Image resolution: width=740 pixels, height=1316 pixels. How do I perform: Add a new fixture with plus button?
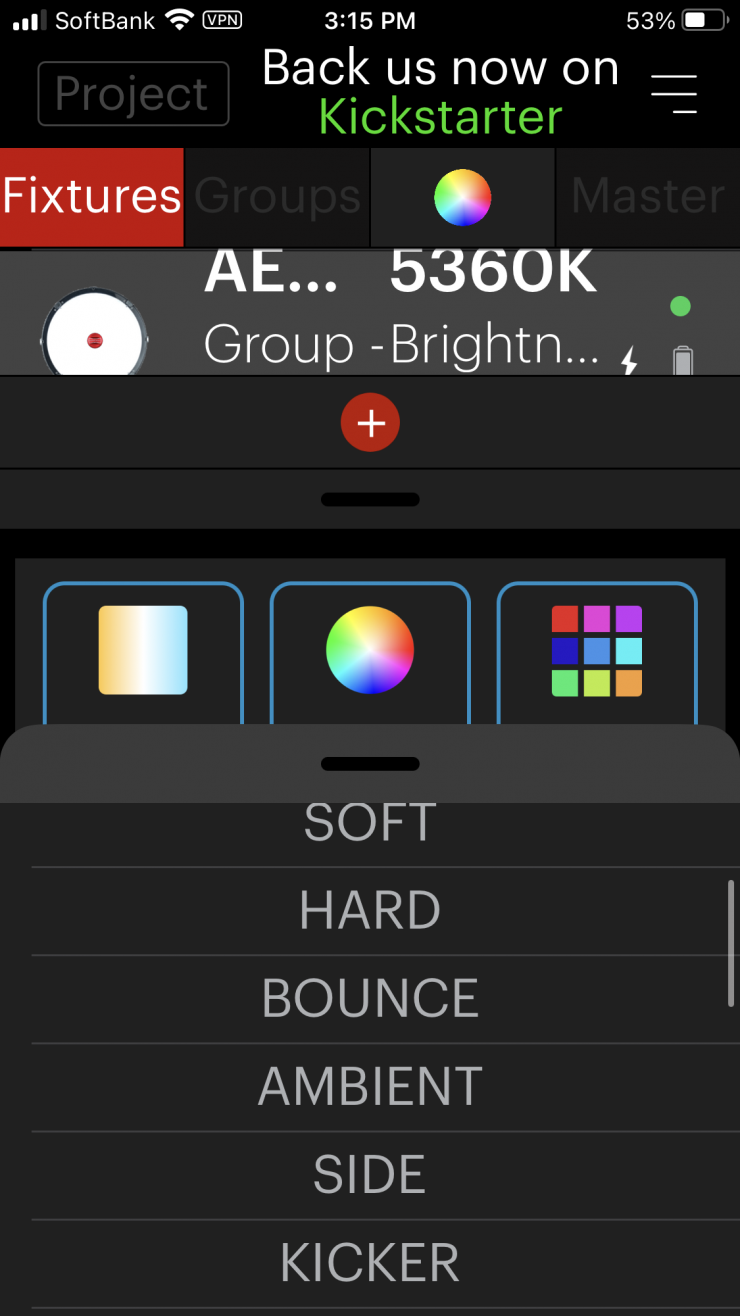[370, 423]
